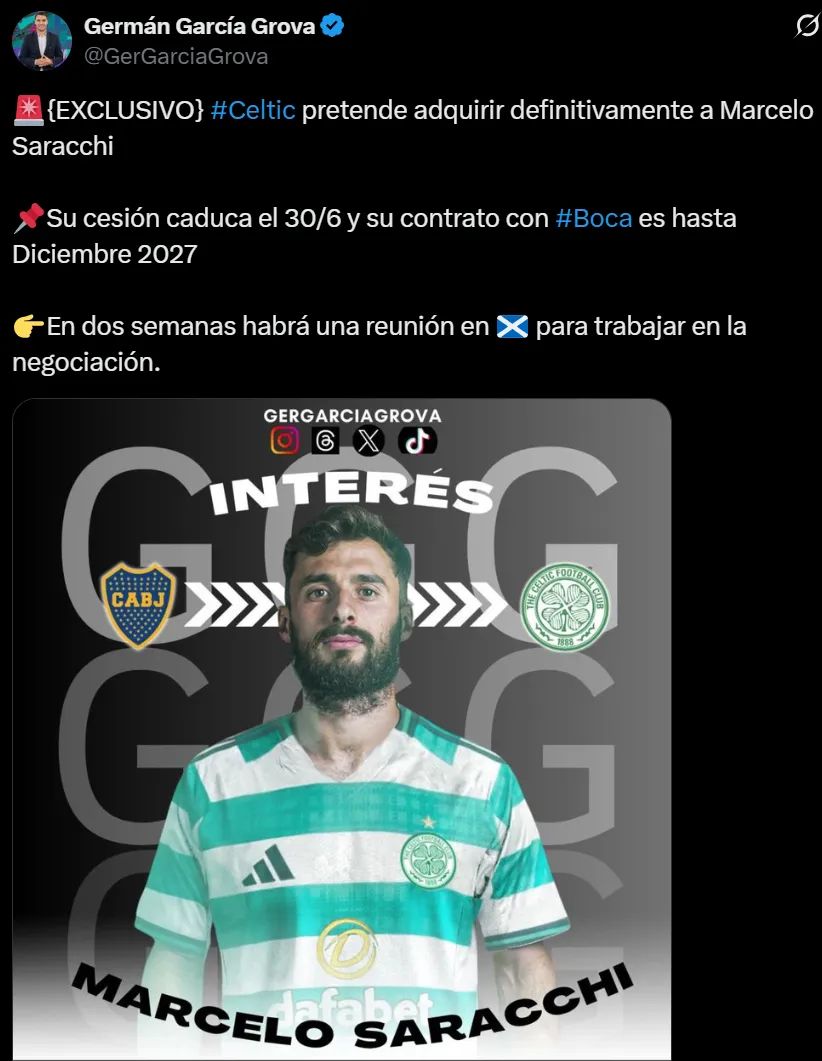Open the Grok icon on this post

pyautogui.click(x=806, y=27)
